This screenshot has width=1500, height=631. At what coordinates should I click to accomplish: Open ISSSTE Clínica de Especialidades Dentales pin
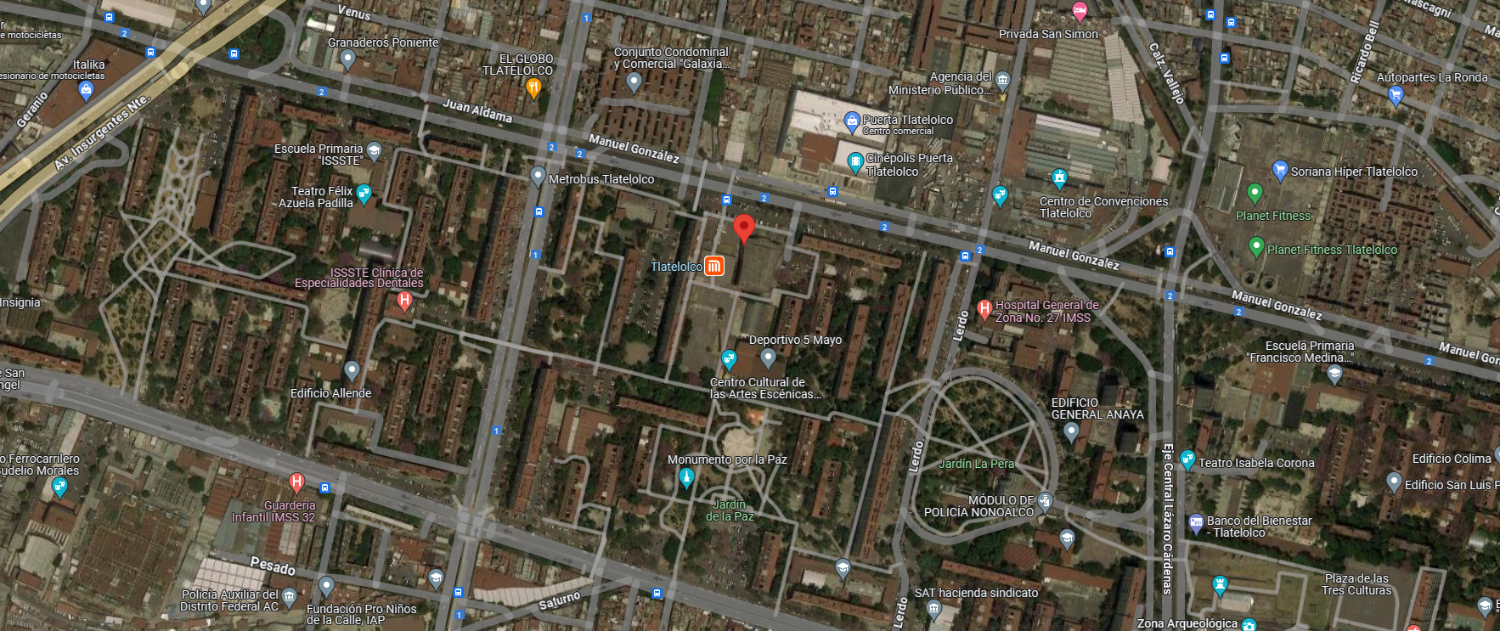(x=405, y=300)
